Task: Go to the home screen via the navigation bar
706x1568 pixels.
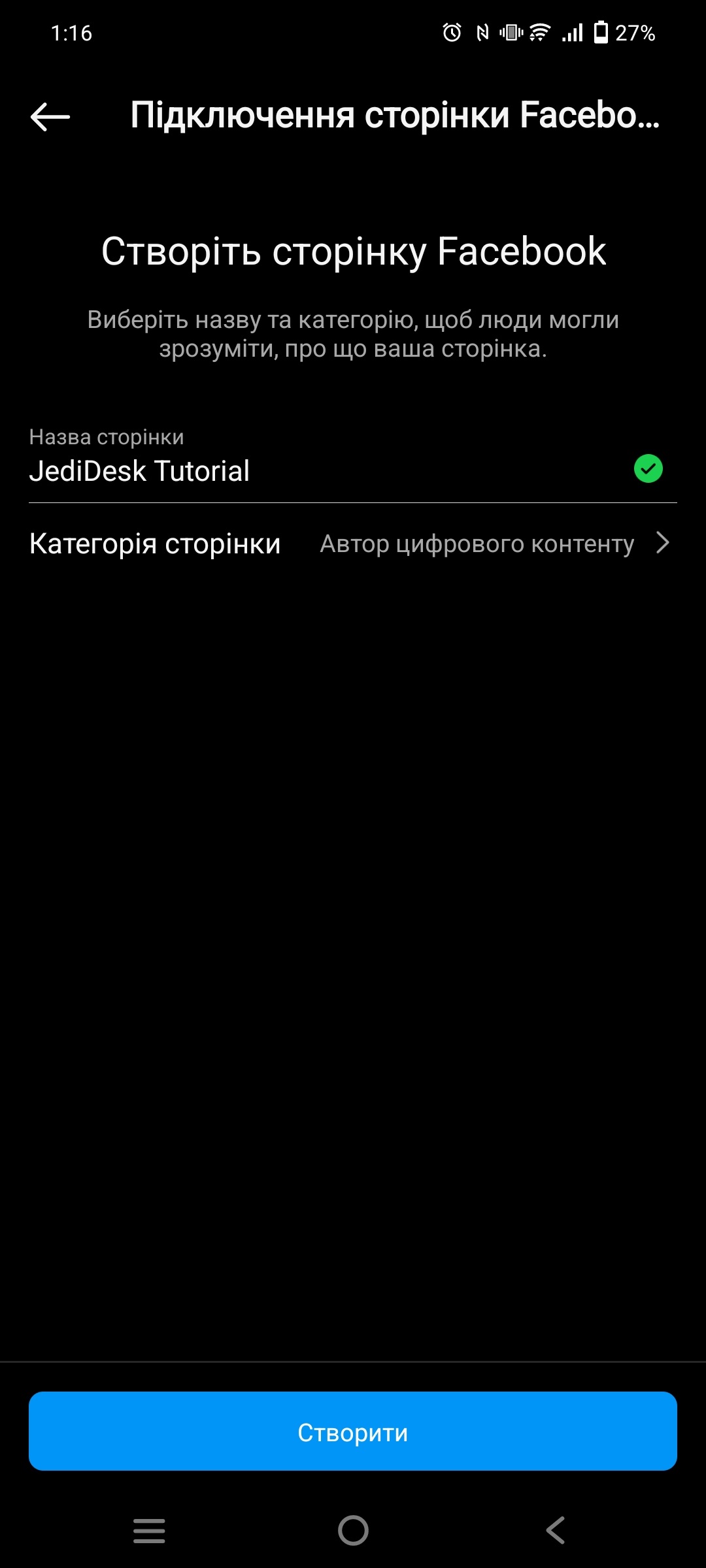Action: tap(353, 1530)
